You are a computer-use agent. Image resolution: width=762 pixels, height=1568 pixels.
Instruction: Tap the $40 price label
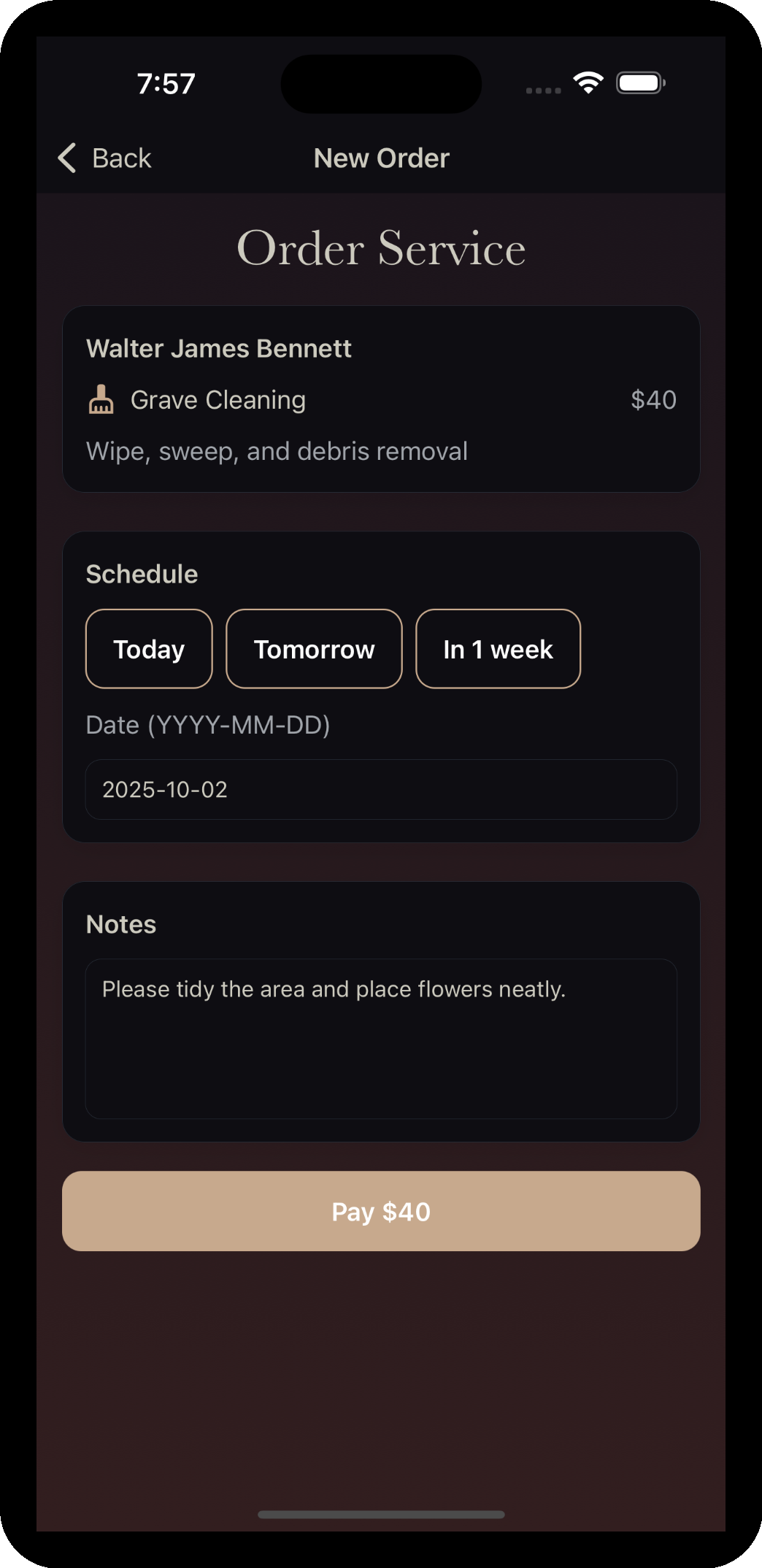coord(653,399)
